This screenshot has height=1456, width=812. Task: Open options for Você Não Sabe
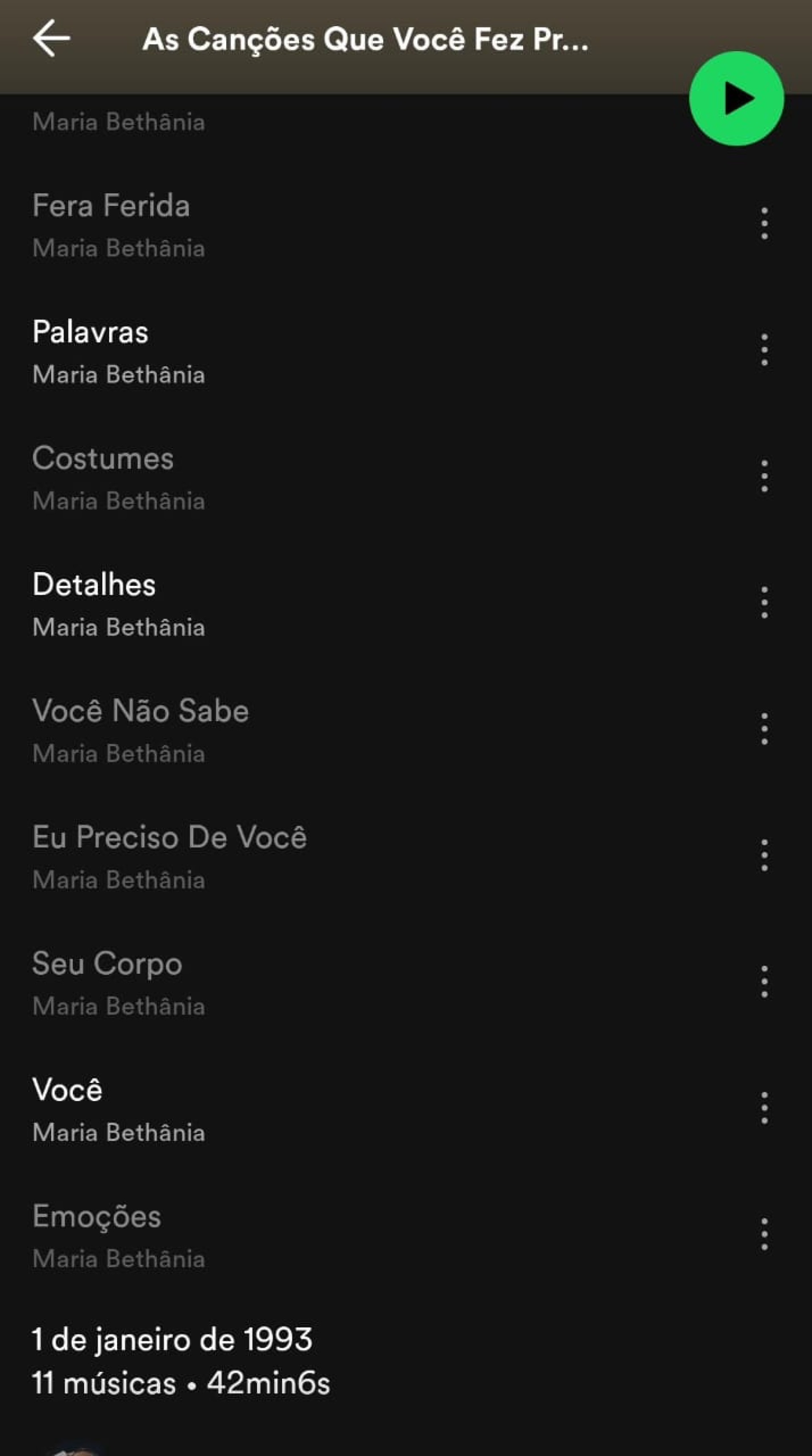click(x=763, y=728)
